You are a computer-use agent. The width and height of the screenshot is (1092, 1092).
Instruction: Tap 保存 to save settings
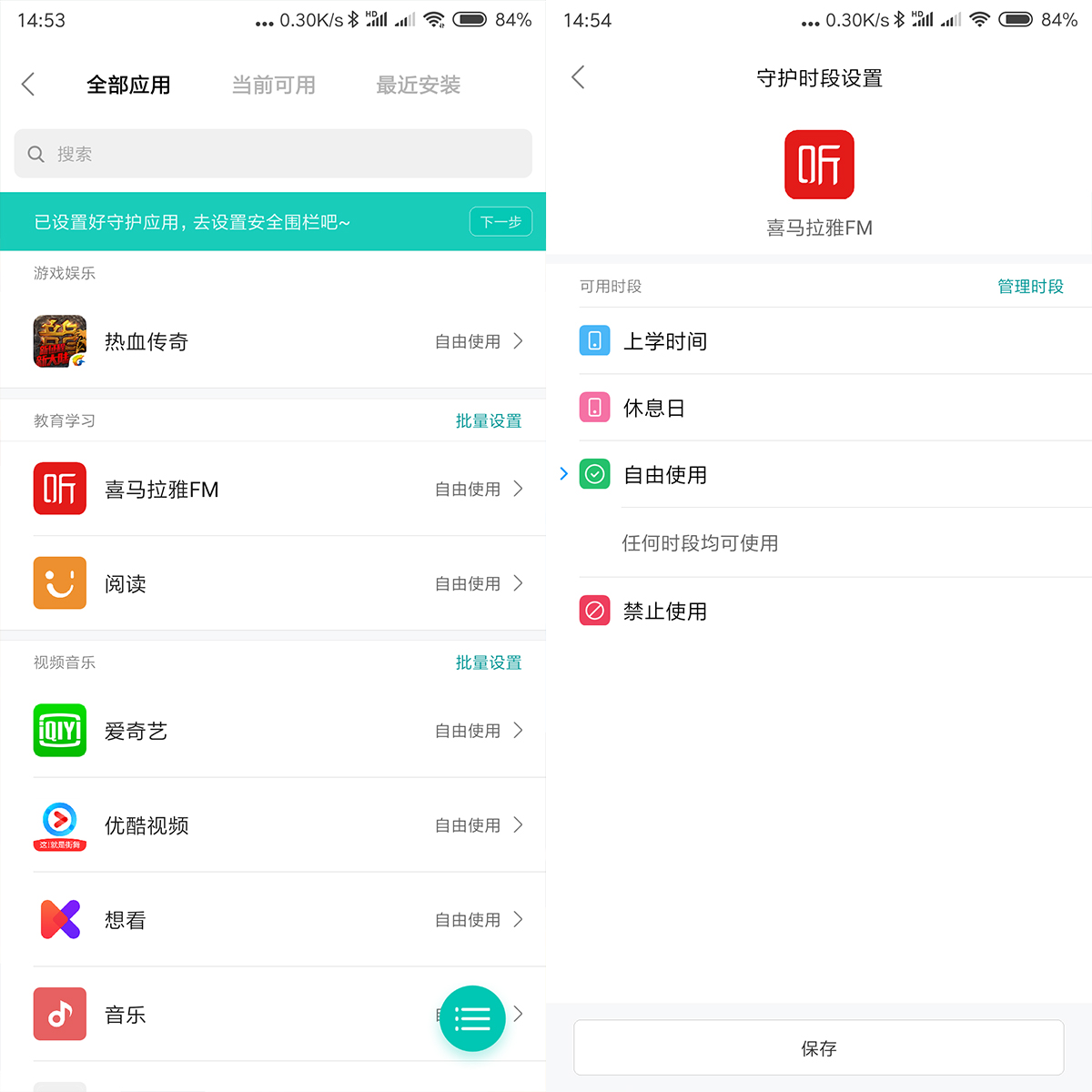818,1048
